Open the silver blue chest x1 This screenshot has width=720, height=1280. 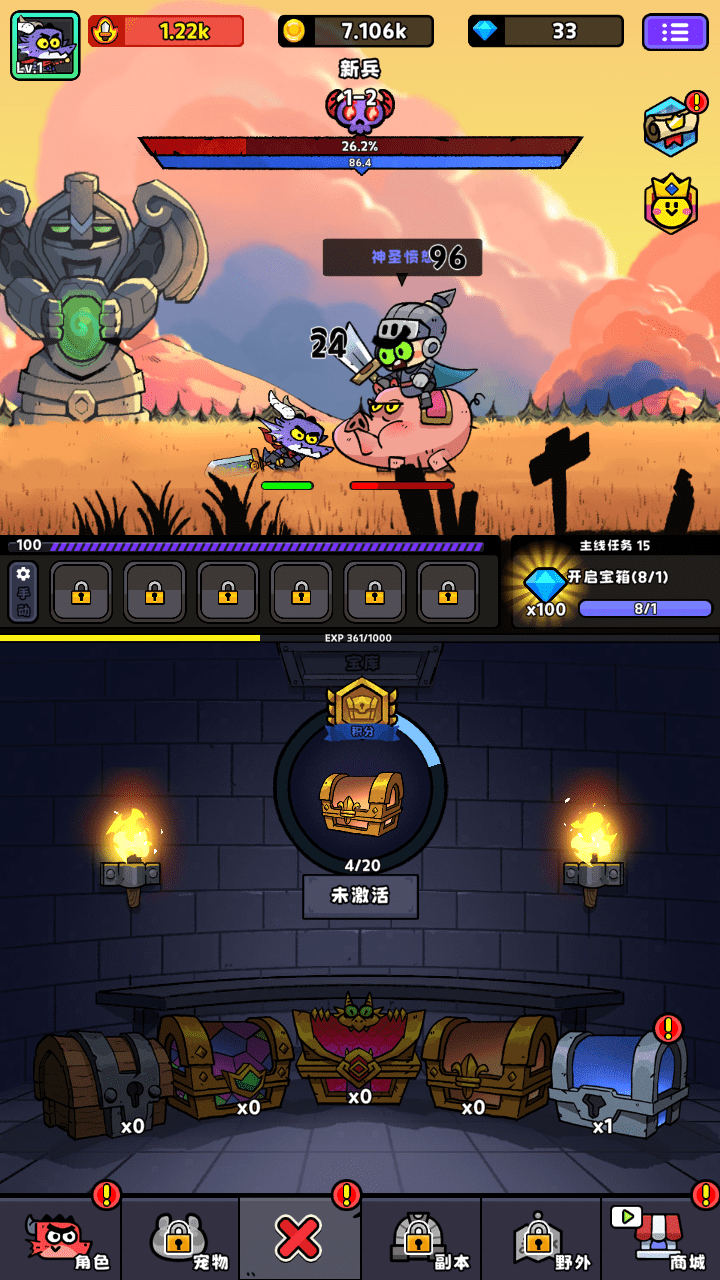(617, 1082)
